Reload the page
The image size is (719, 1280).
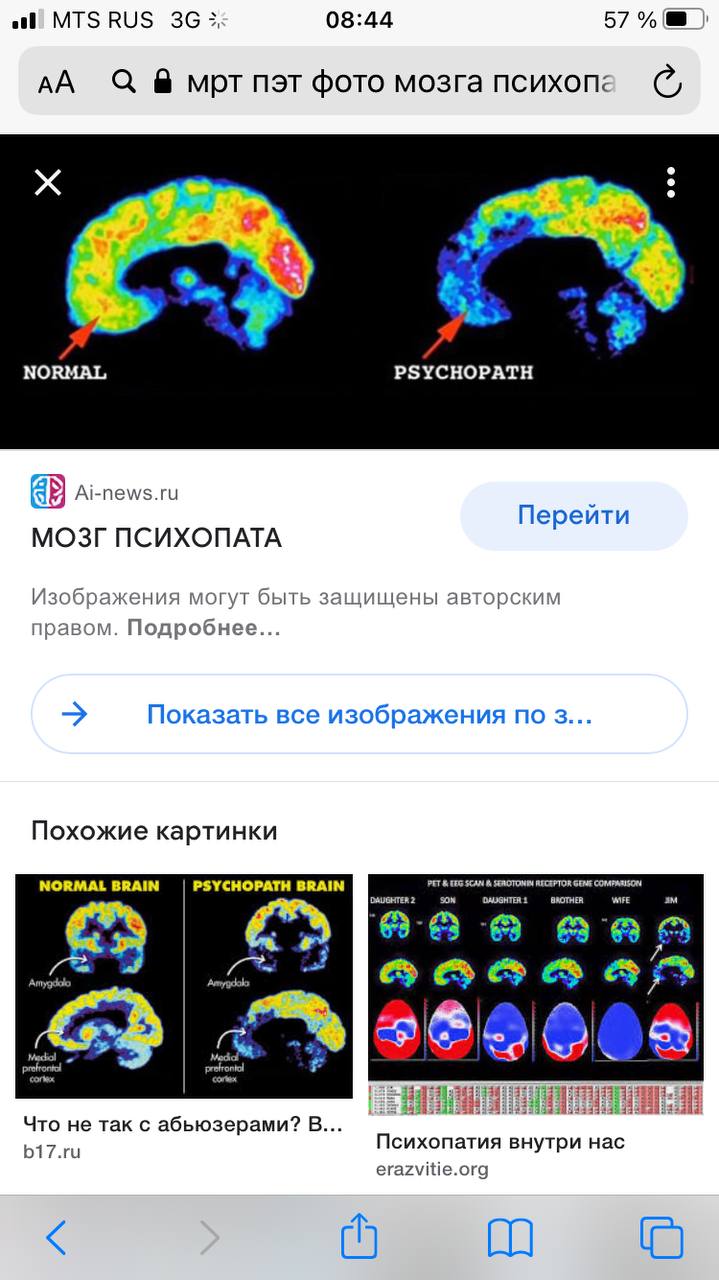click(667, 82)
